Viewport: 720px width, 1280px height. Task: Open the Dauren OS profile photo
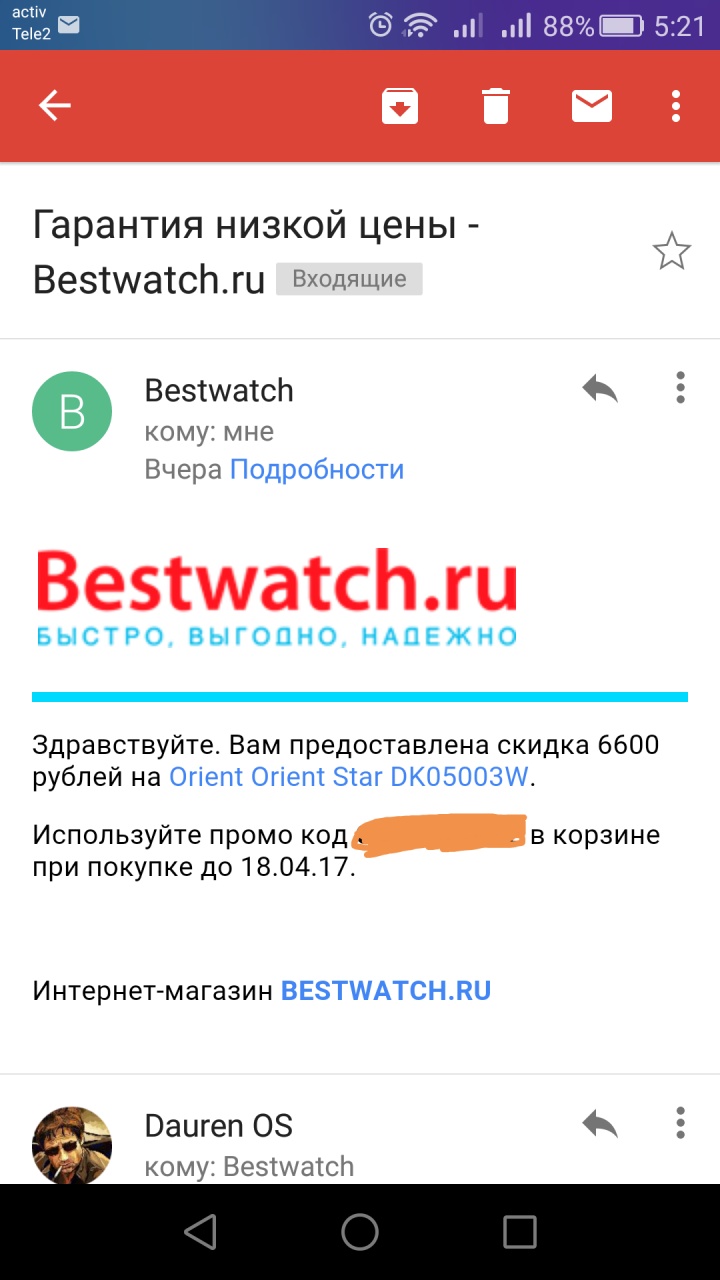(72, 1144)
